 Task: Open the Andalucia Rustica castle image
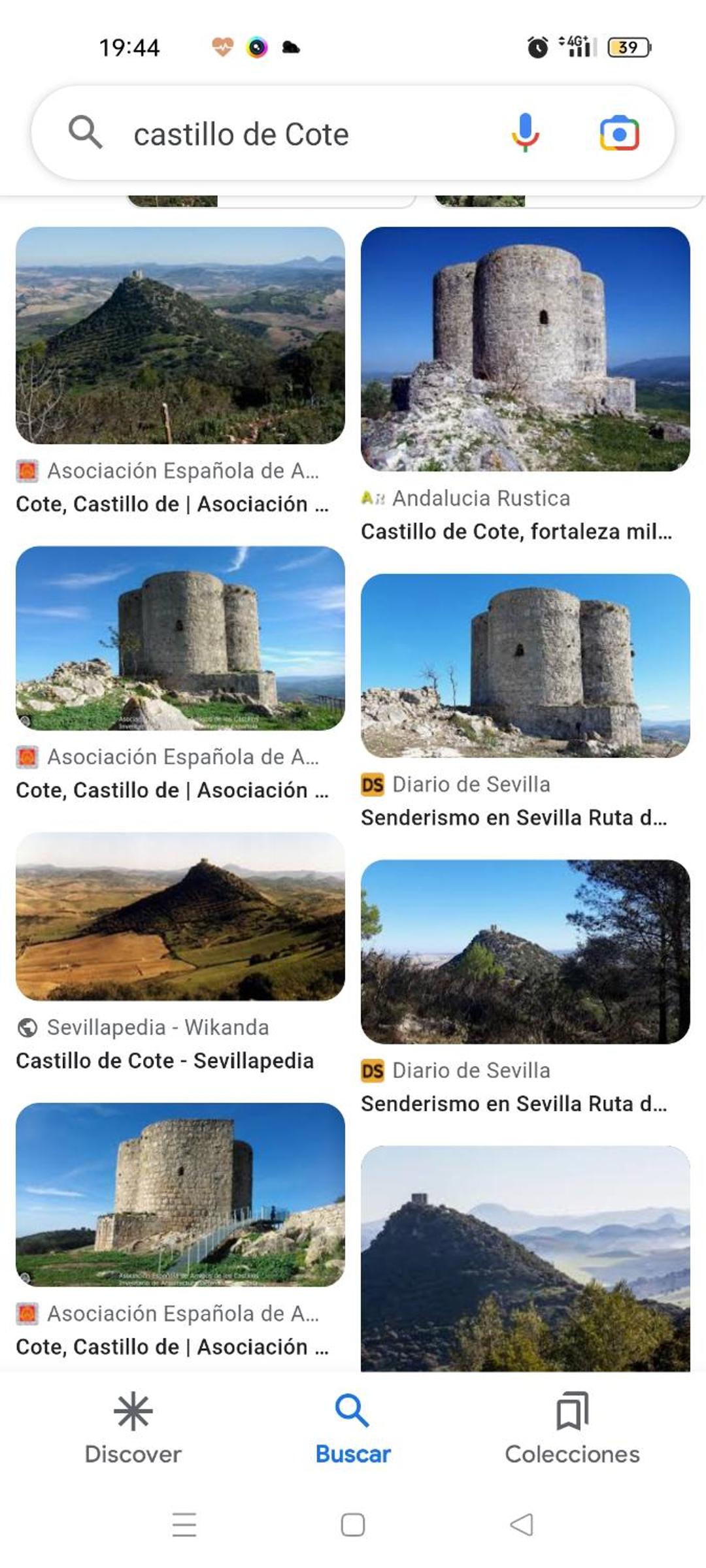point(525,349)
